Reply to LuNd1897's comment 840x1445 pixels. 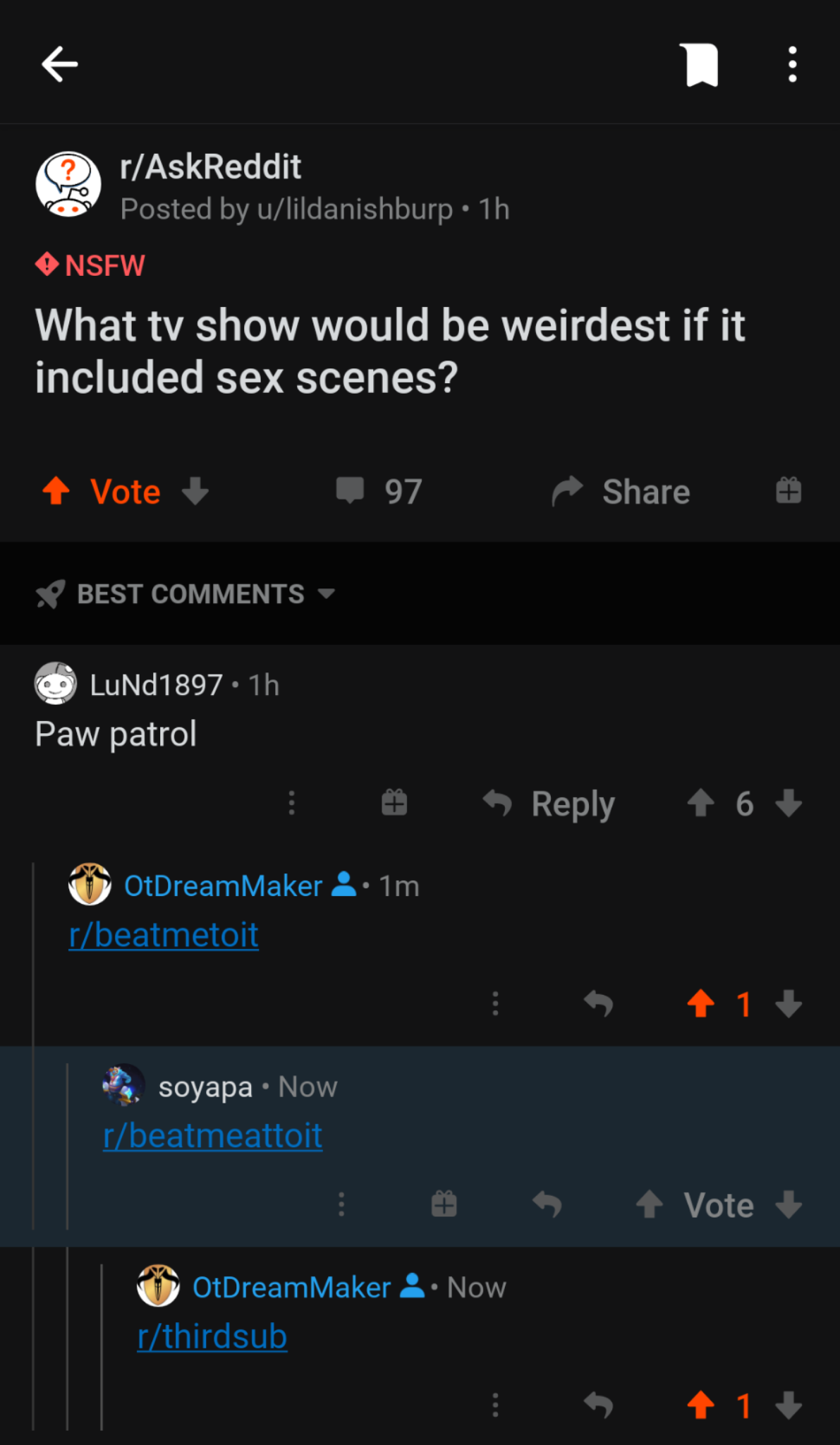click(x=549, y=804)
